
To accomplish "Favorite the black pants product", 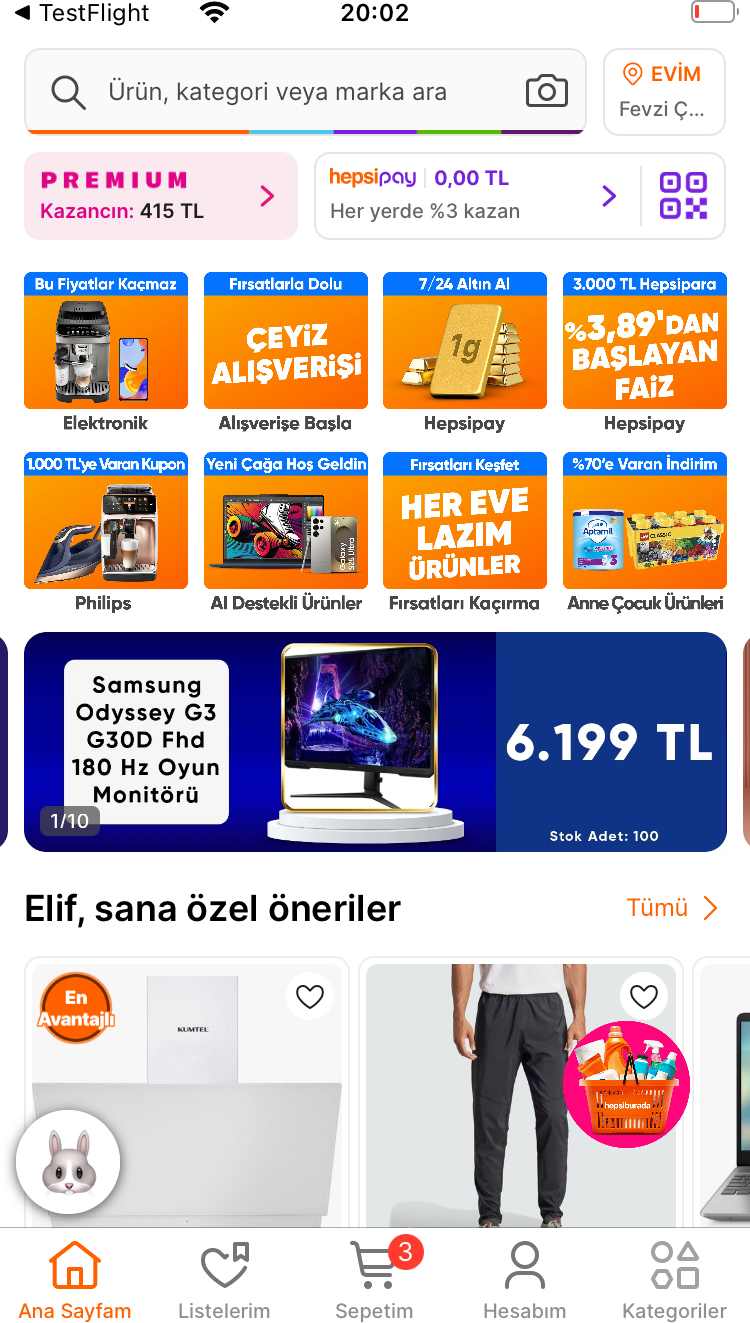I will point(644,997).
